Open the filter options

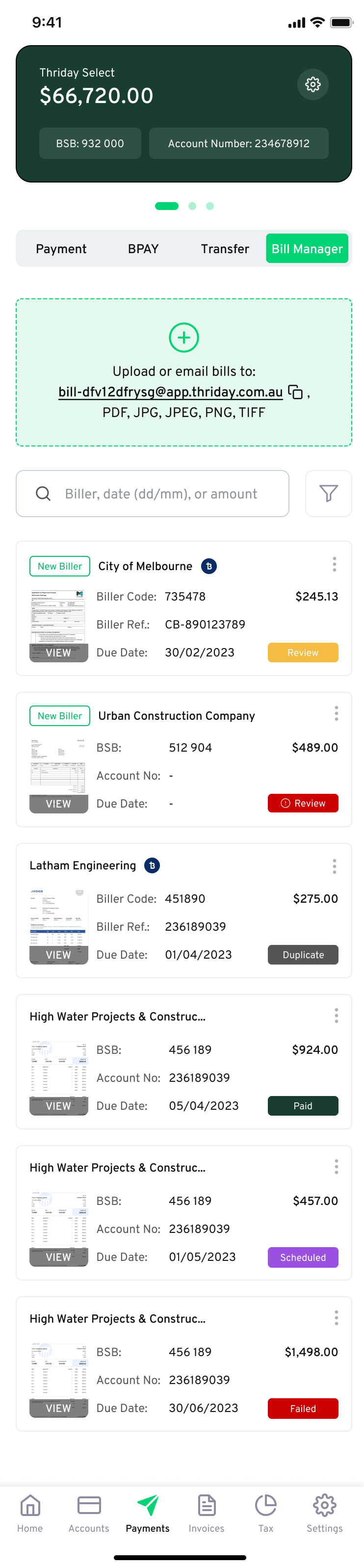coord(329,494)
